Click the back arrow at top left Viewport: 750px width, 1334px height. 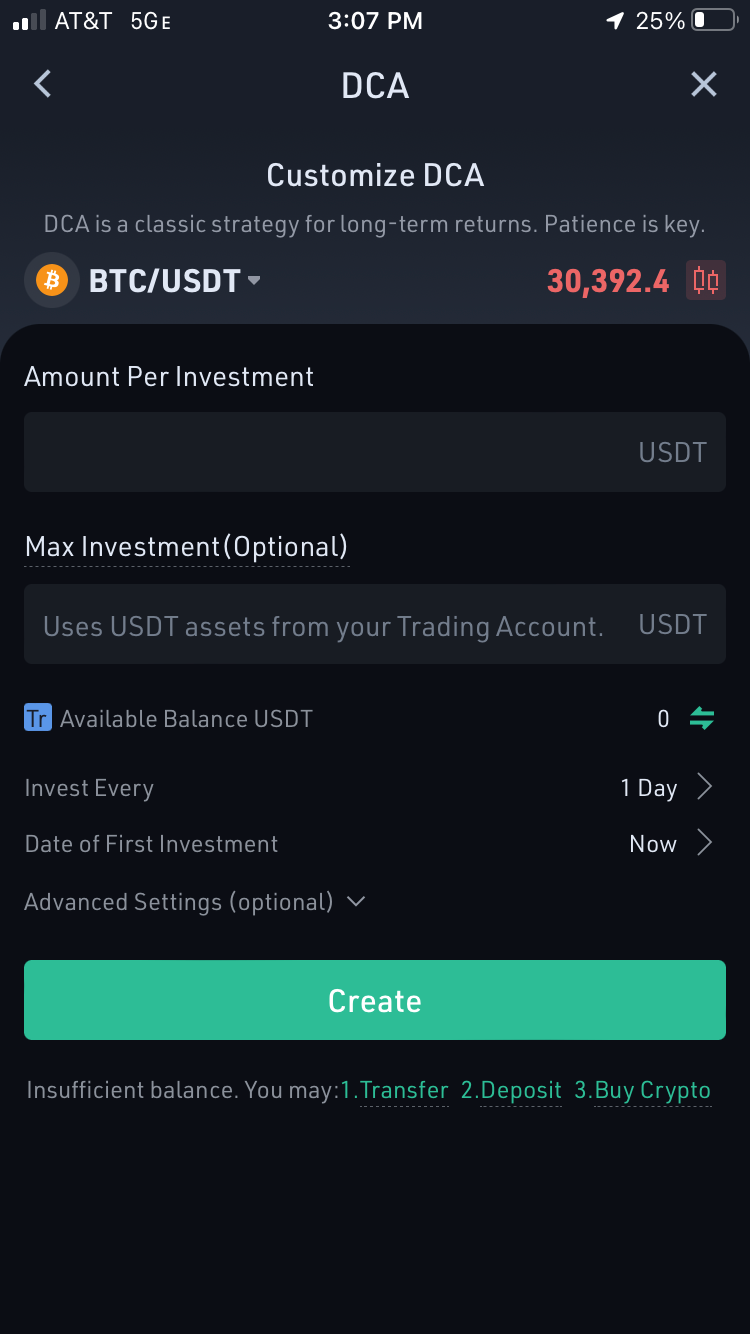click(41, 84)
